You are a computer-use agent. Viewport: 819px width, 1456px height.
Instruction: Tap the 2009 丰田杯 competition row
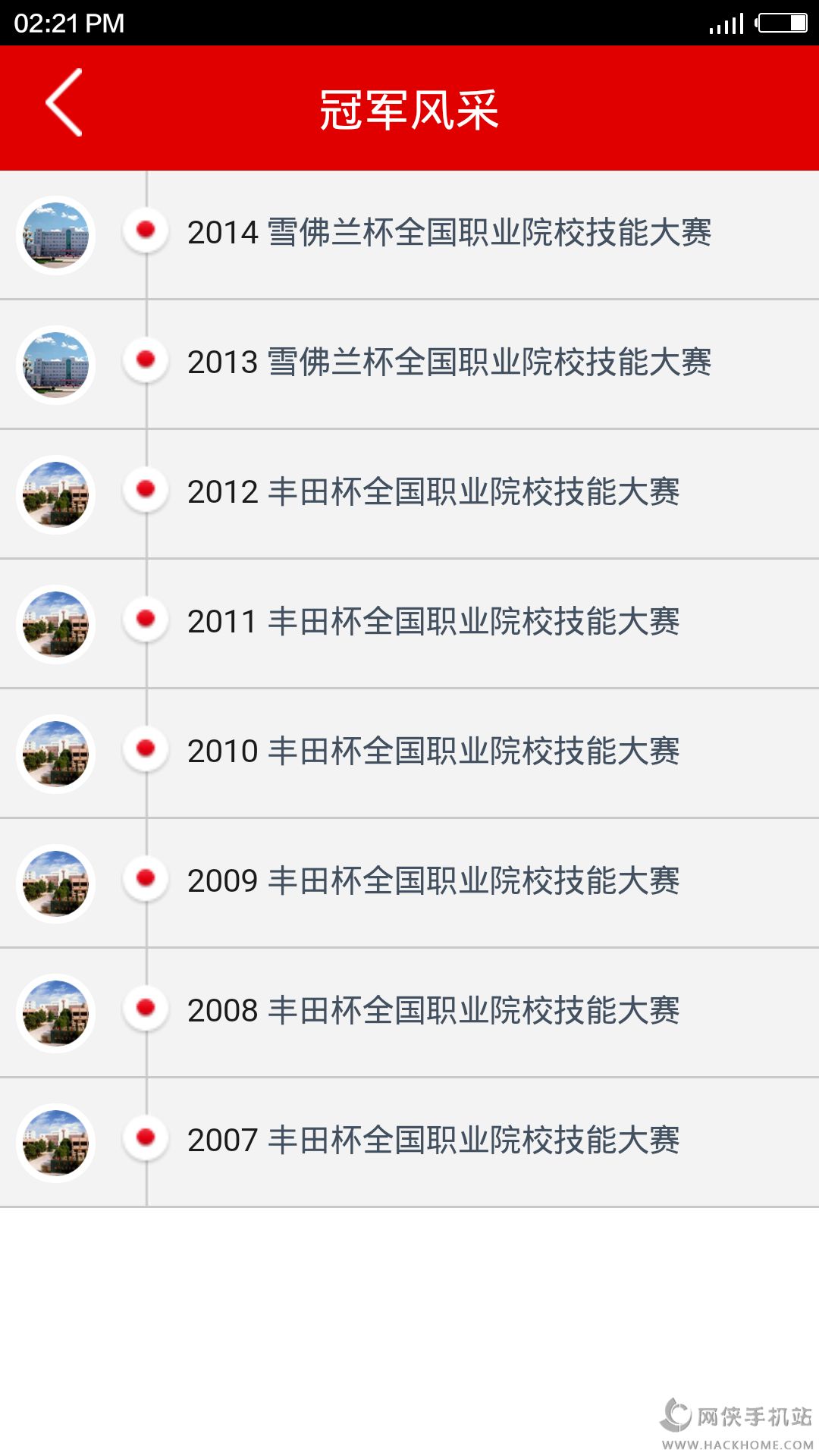point(433,881)
